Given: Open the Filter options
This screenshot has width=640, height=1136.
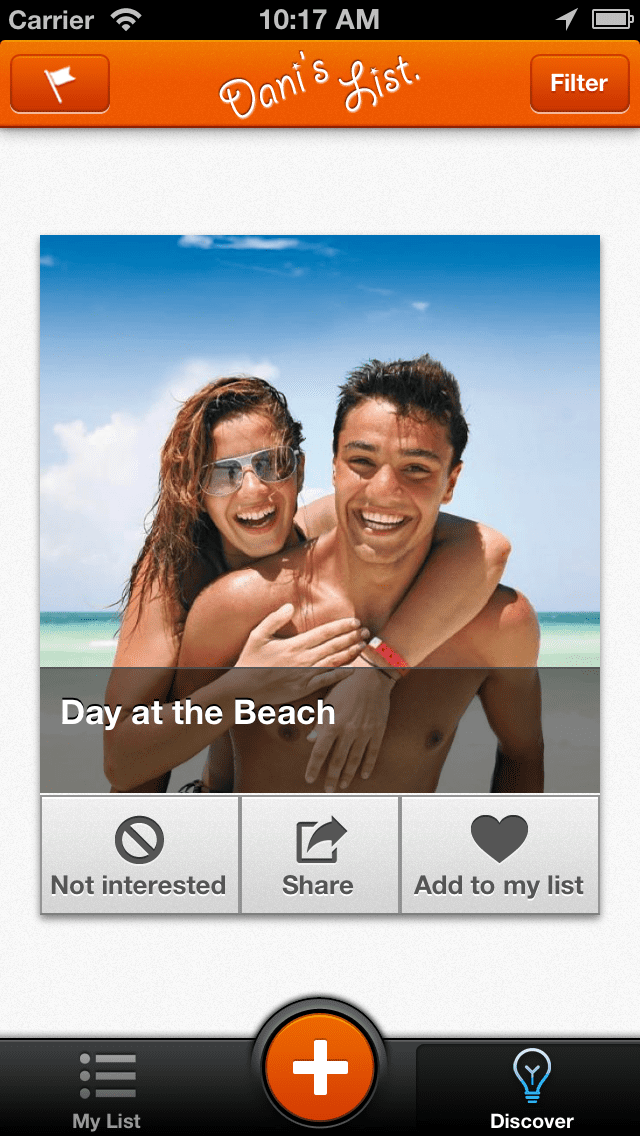Looking at the screenshot, I should [579, 84].
